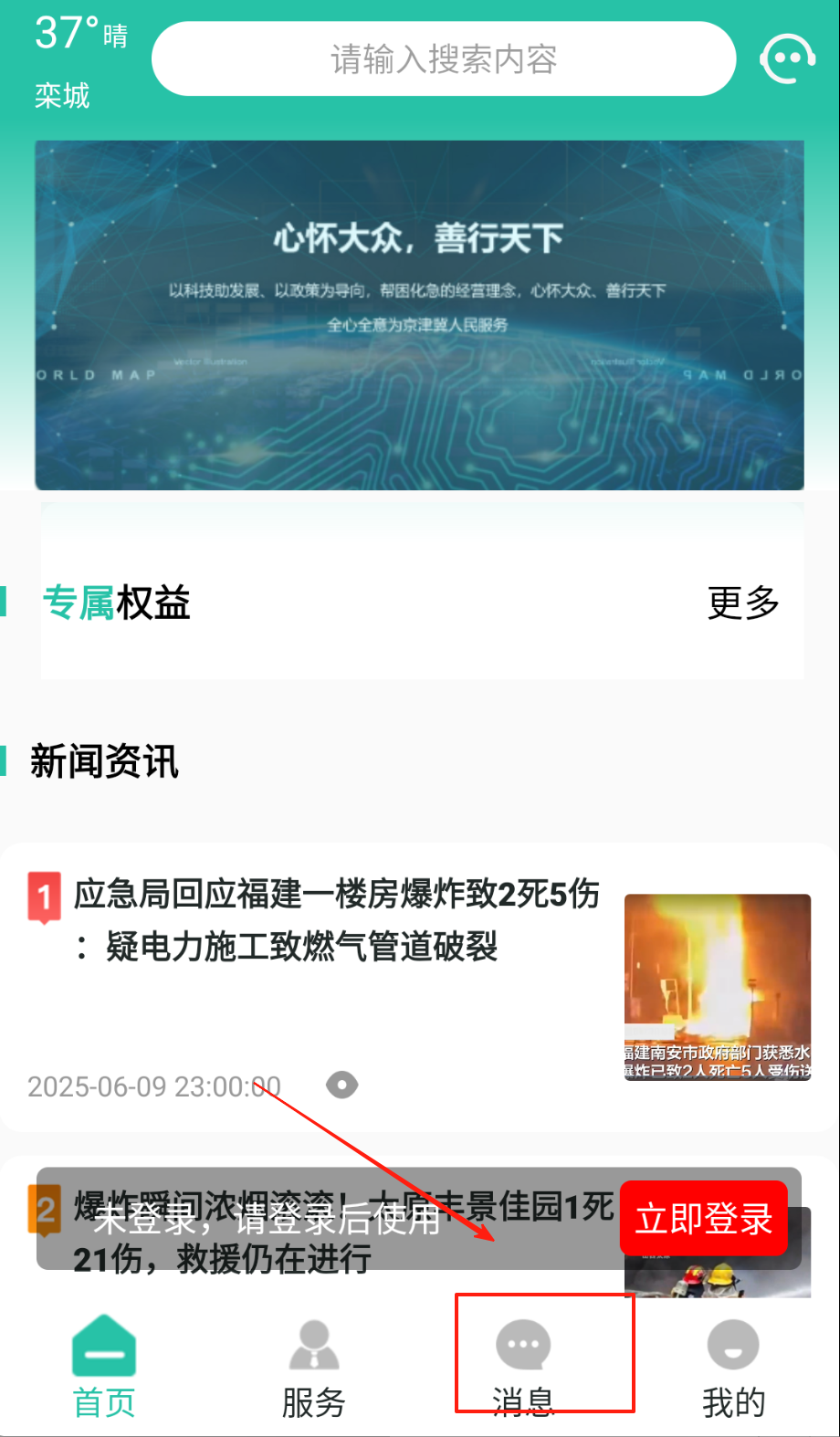Tap the search input box

point(444,59)
